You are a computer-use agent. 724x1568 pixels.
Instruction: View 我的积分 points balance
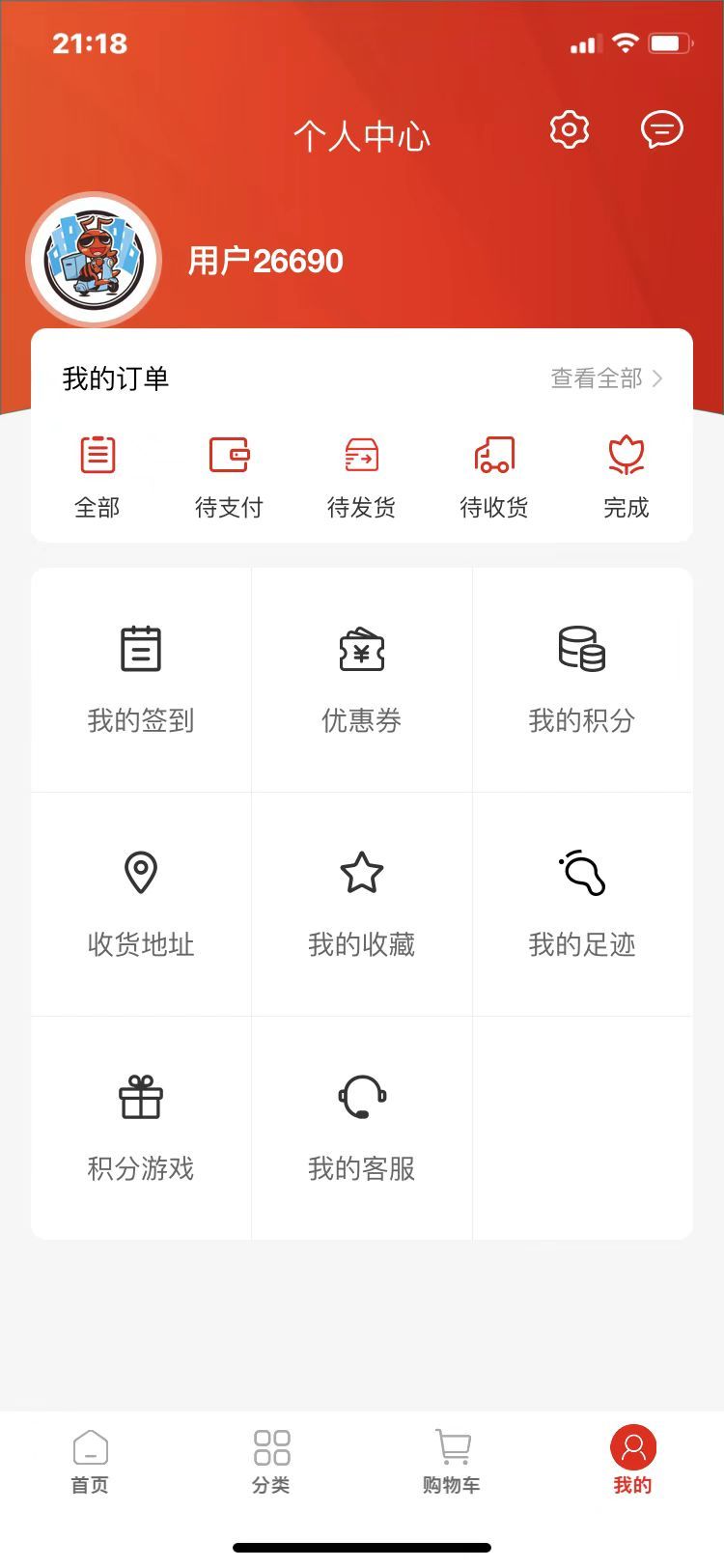pyautogui.click(x=583, y=679)
